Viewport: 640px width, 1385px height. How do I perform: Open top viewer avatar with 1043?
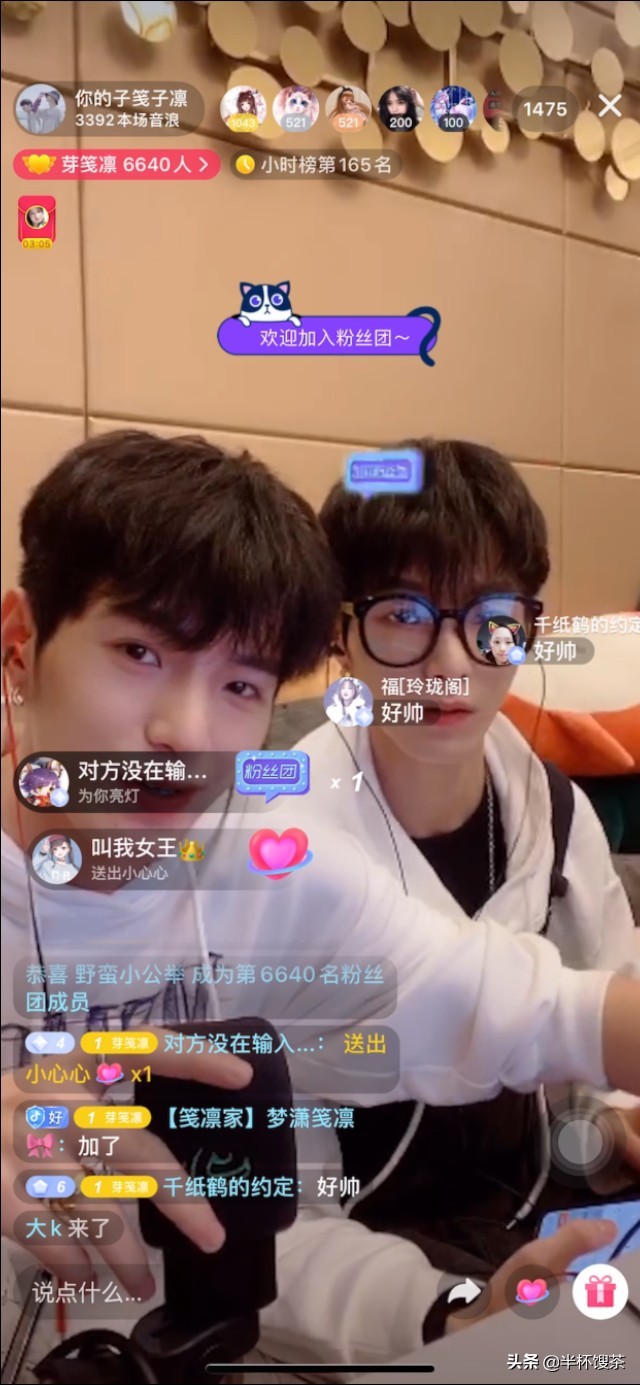pos(243,109)
